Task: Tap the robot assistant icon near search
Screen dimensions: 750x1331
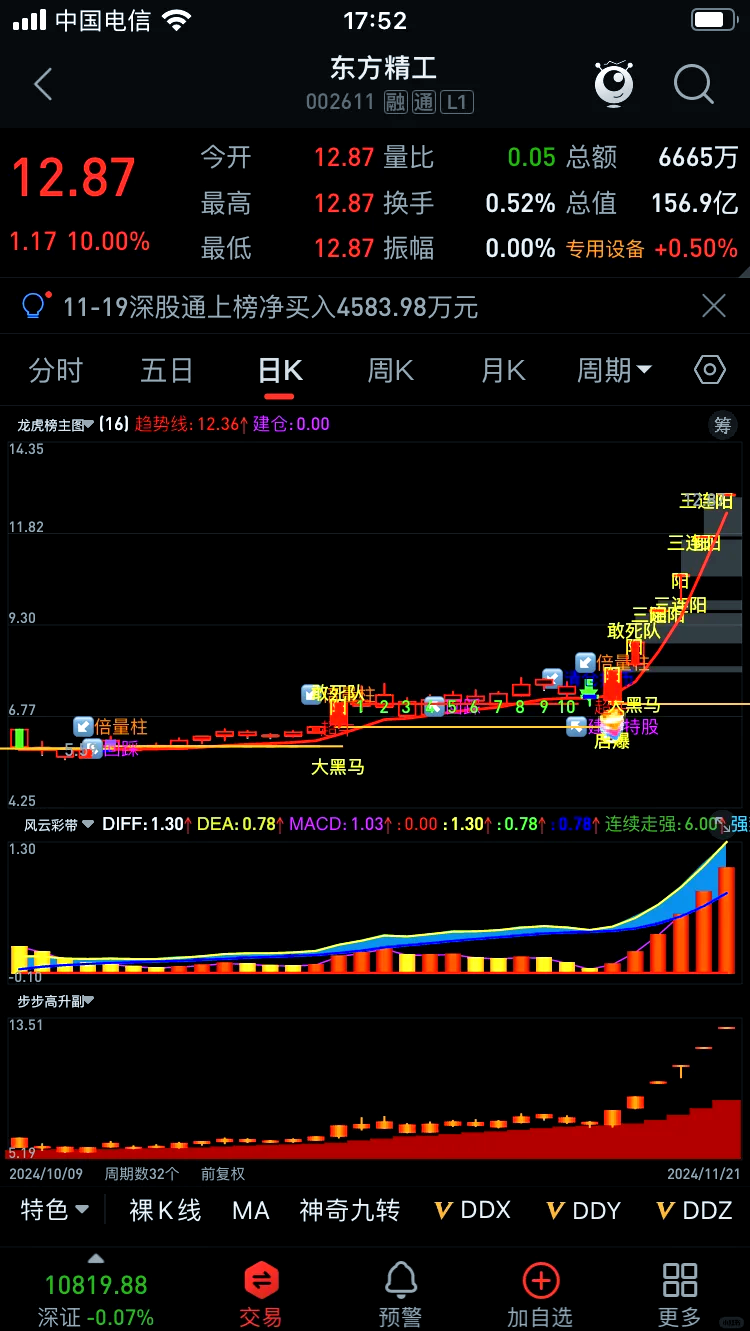Action: (613, 84)
